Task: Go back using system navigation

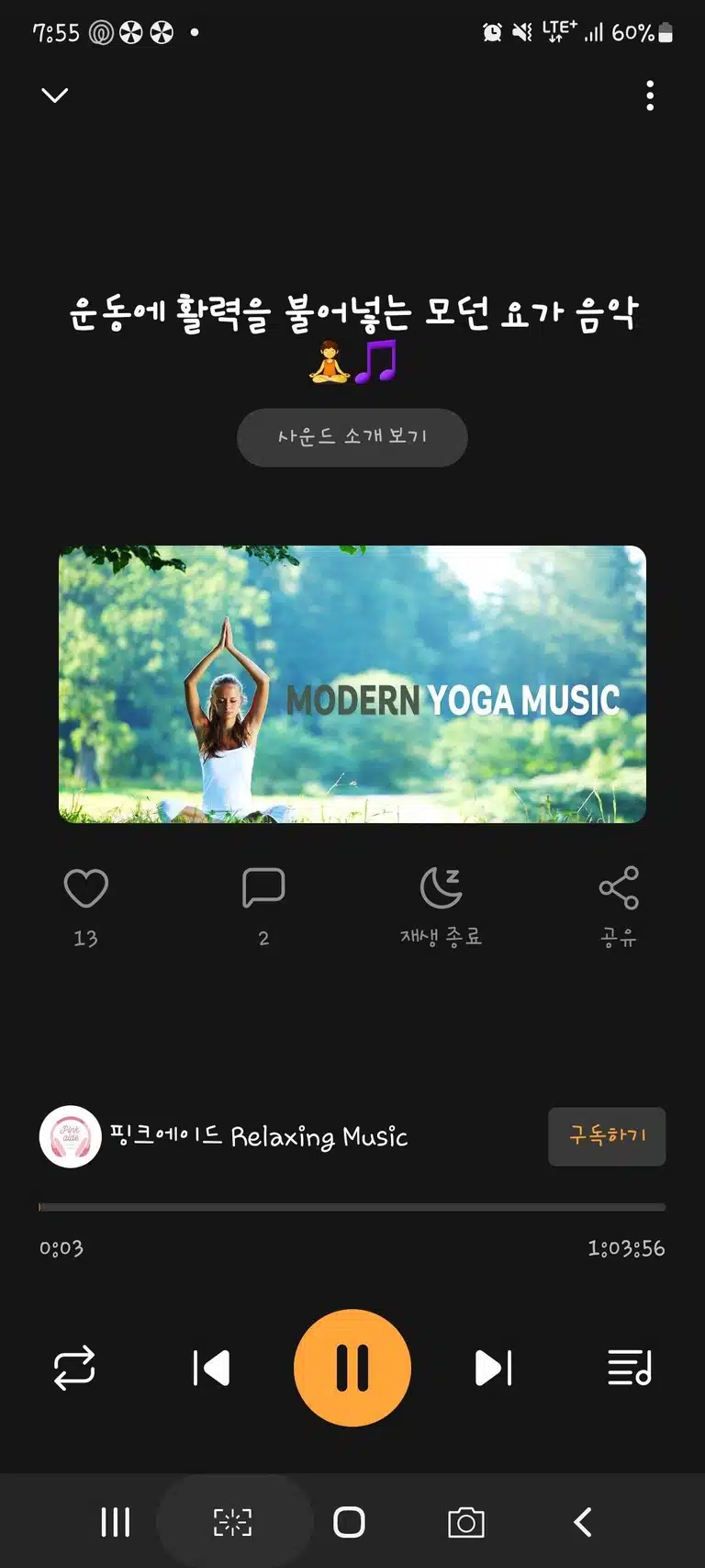Action: 583,1522
